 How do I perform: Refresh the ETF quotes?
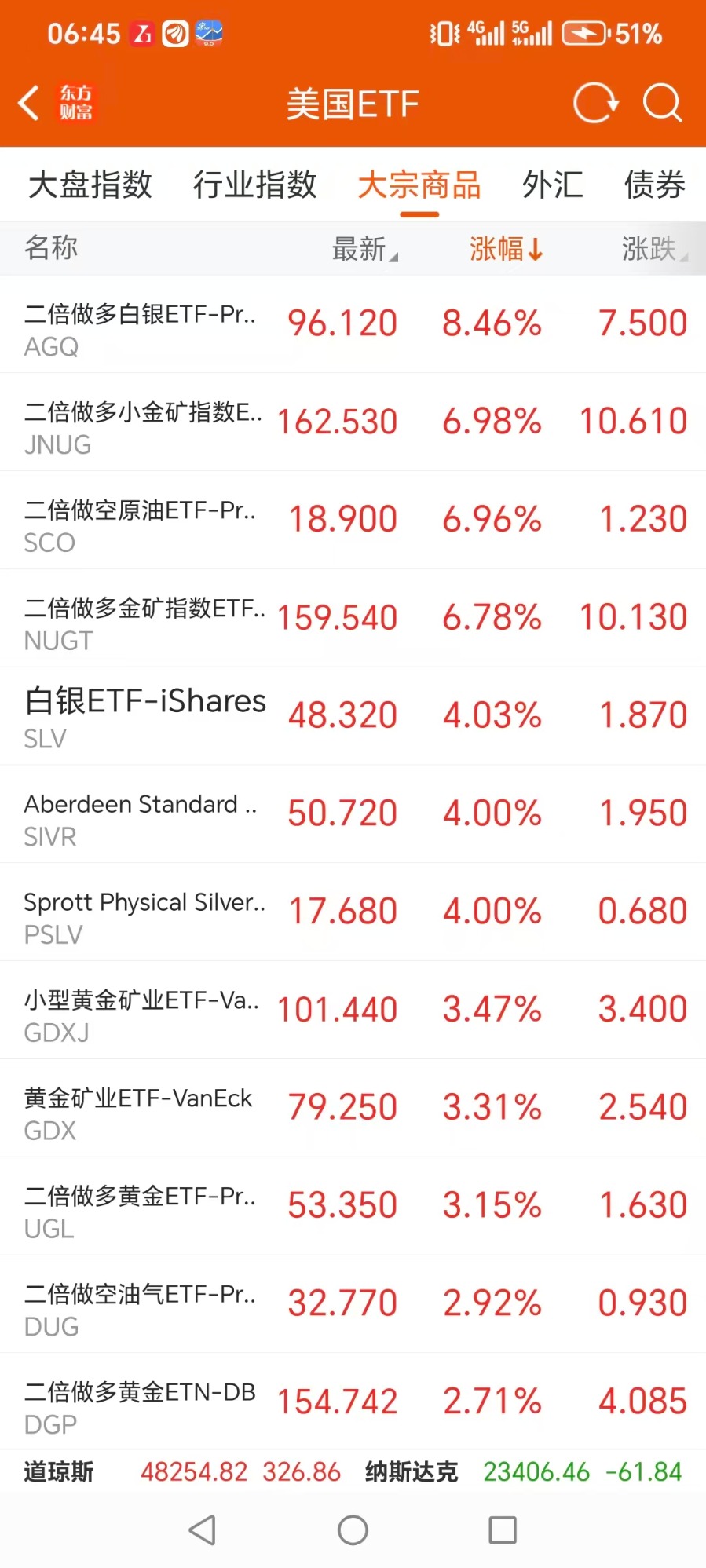(594, 104)
